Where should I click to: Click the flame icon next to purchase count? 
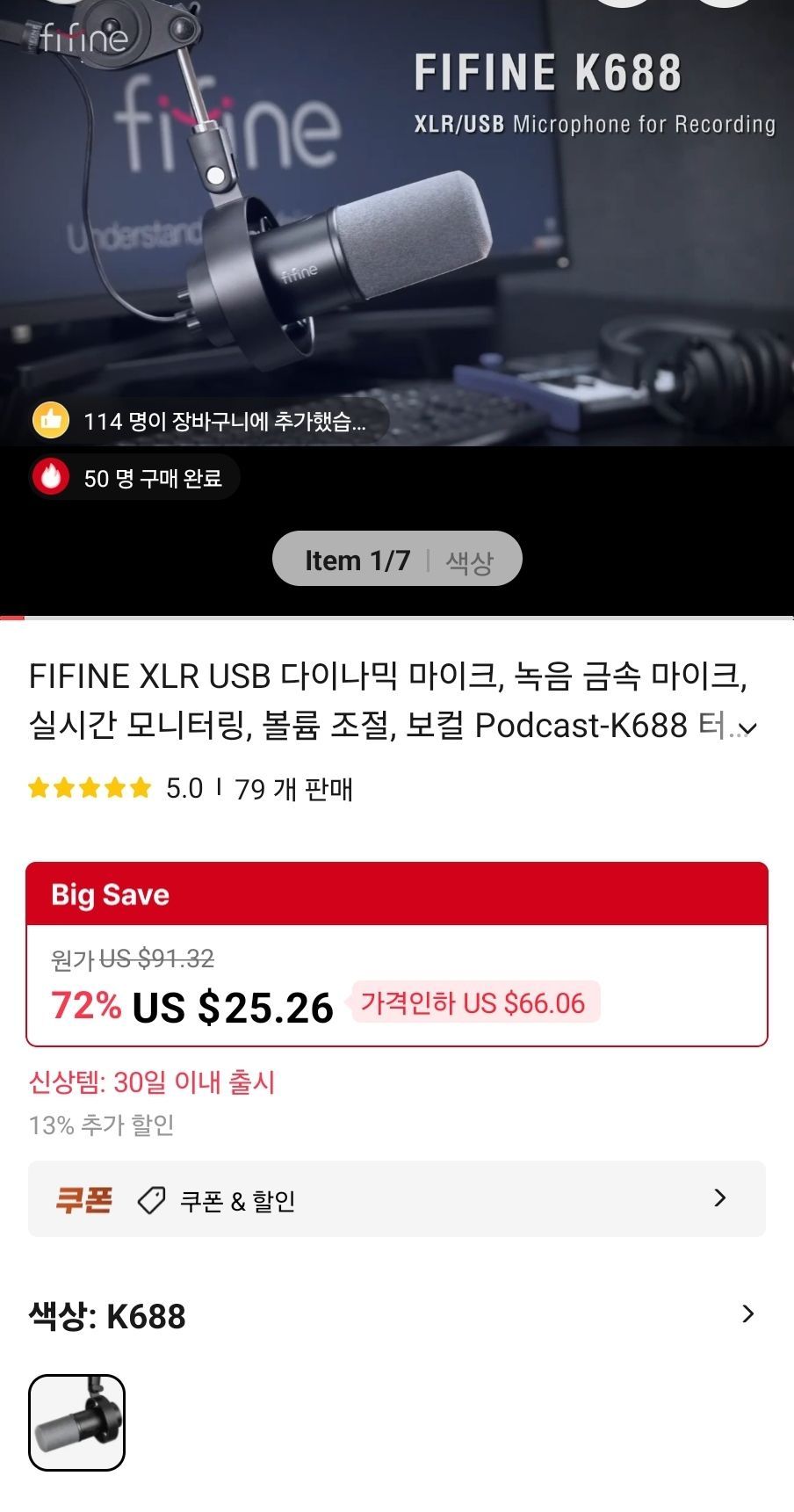tap(53, 478)
